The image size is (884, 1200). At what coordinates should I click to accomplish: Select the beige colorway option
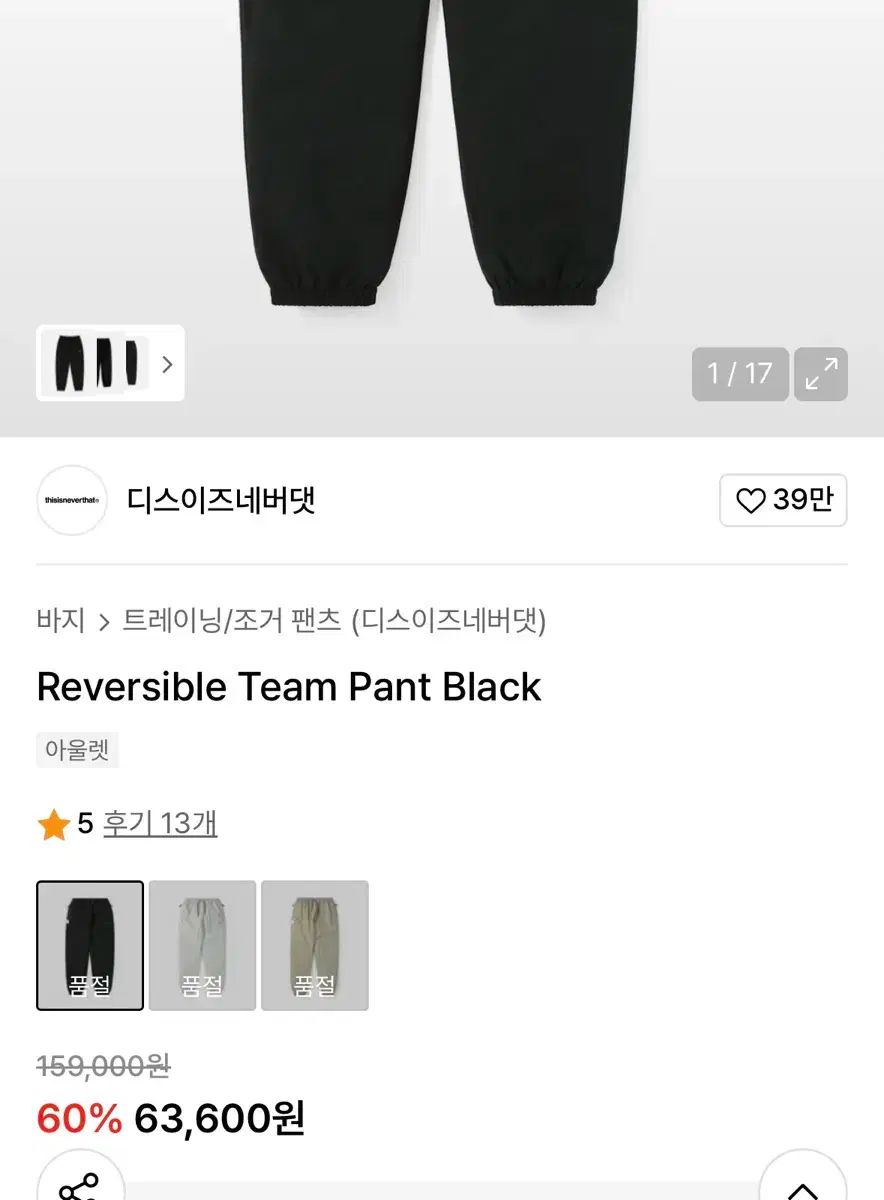[x=316, y=945]
